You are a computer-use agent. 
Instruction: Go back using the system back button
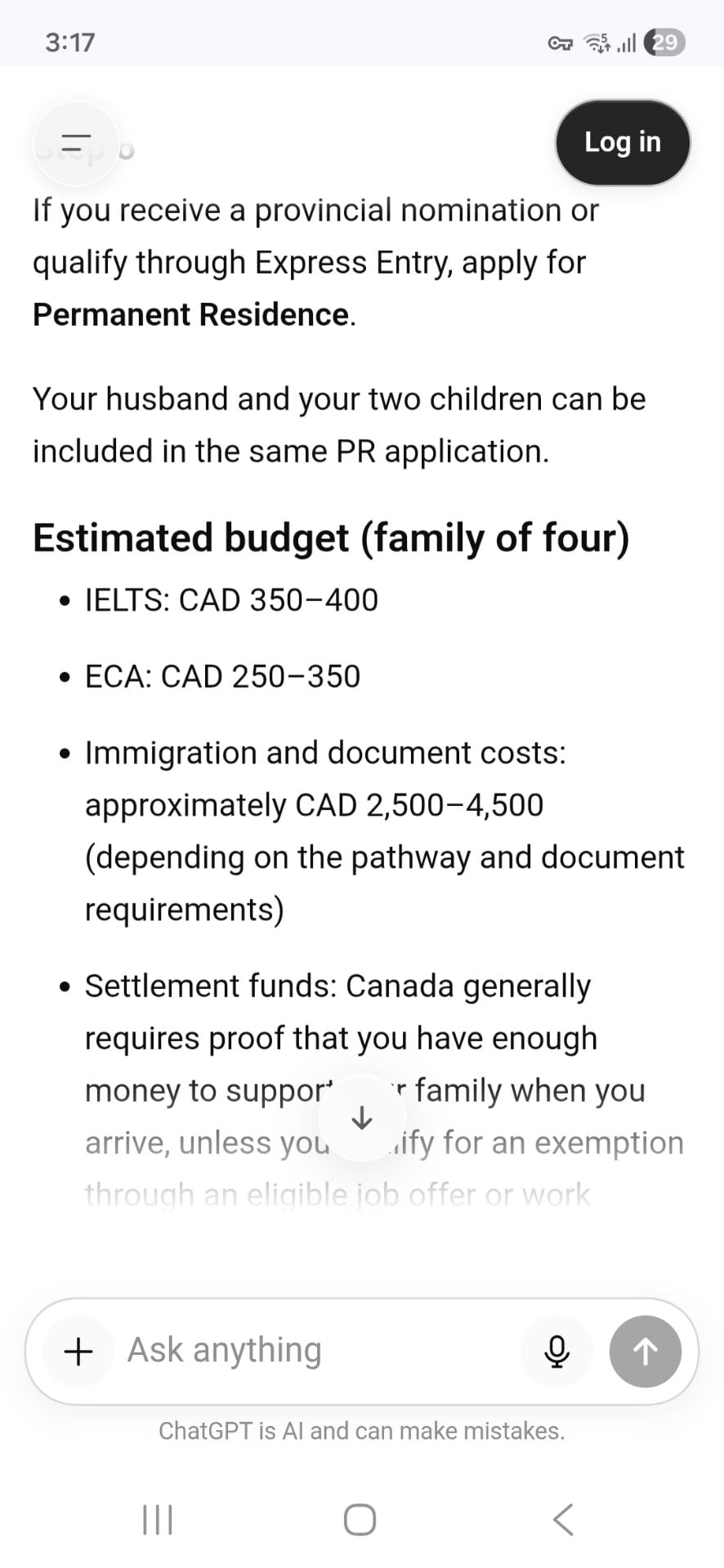click(x=563, y=1520)
